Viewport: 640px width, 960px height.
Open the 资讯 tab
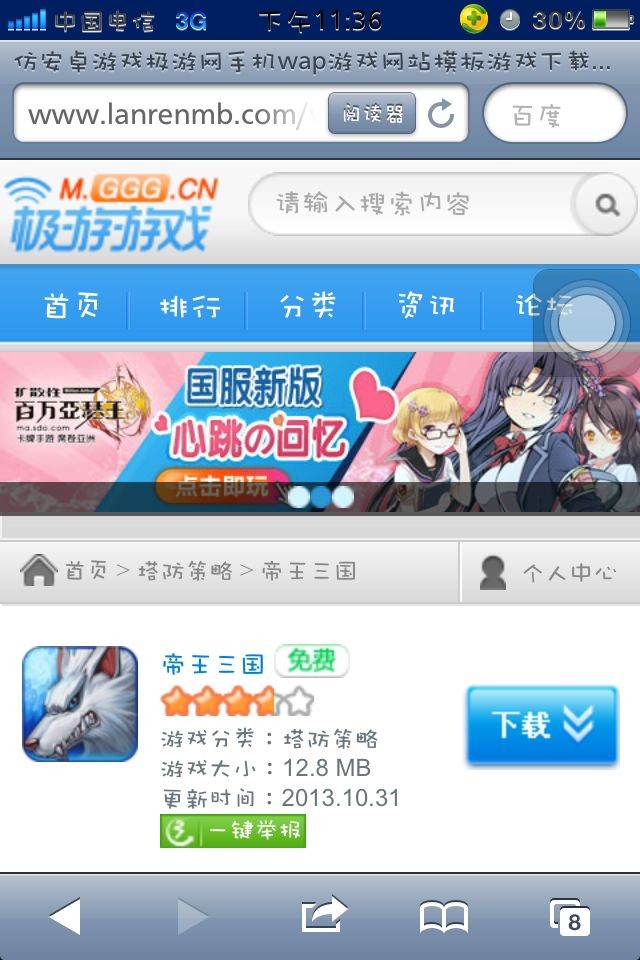coord(425,306)
